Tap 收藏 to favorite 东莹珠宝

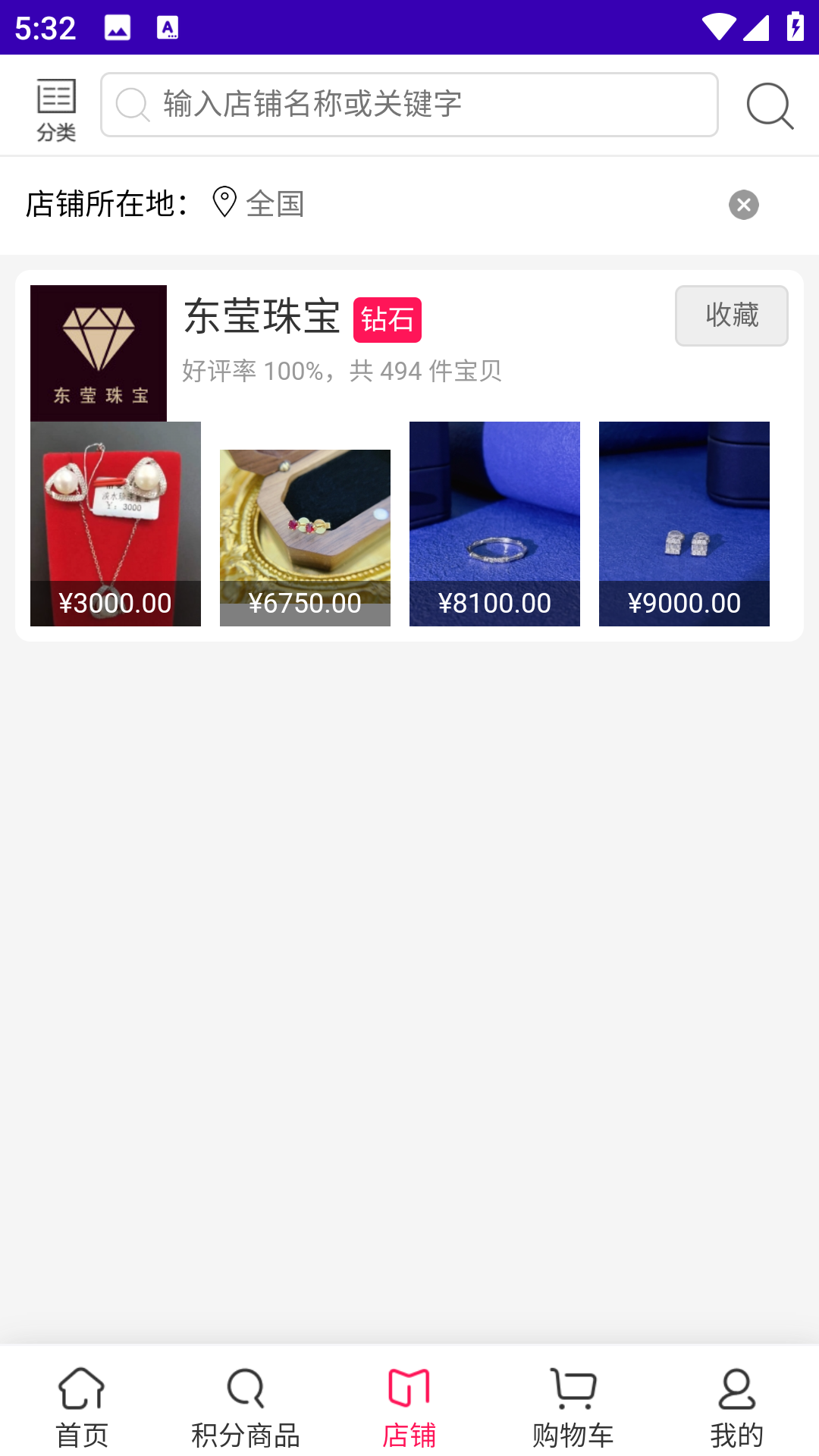[731, 315]
